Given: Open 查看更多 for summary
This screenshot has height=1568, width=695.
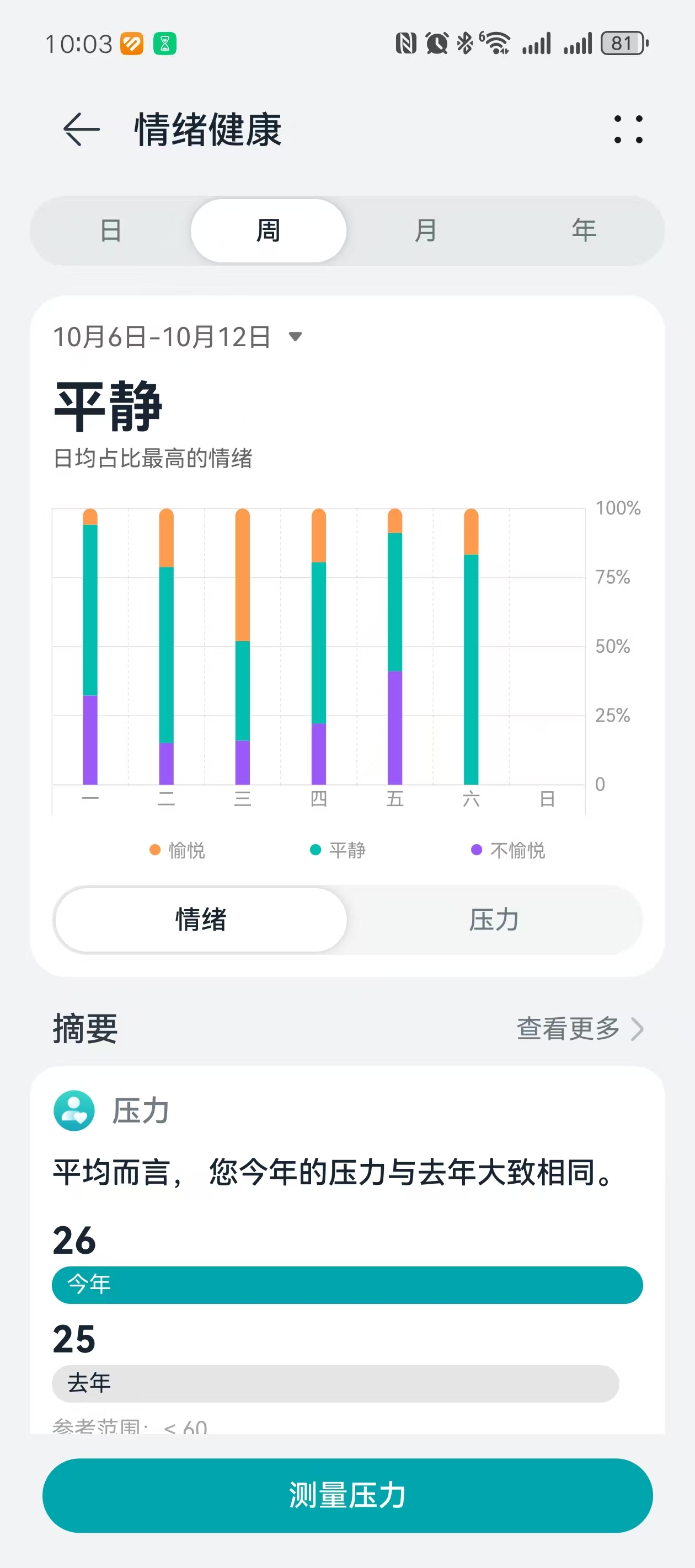Looking at the screenshot, I should point(579,1029).
